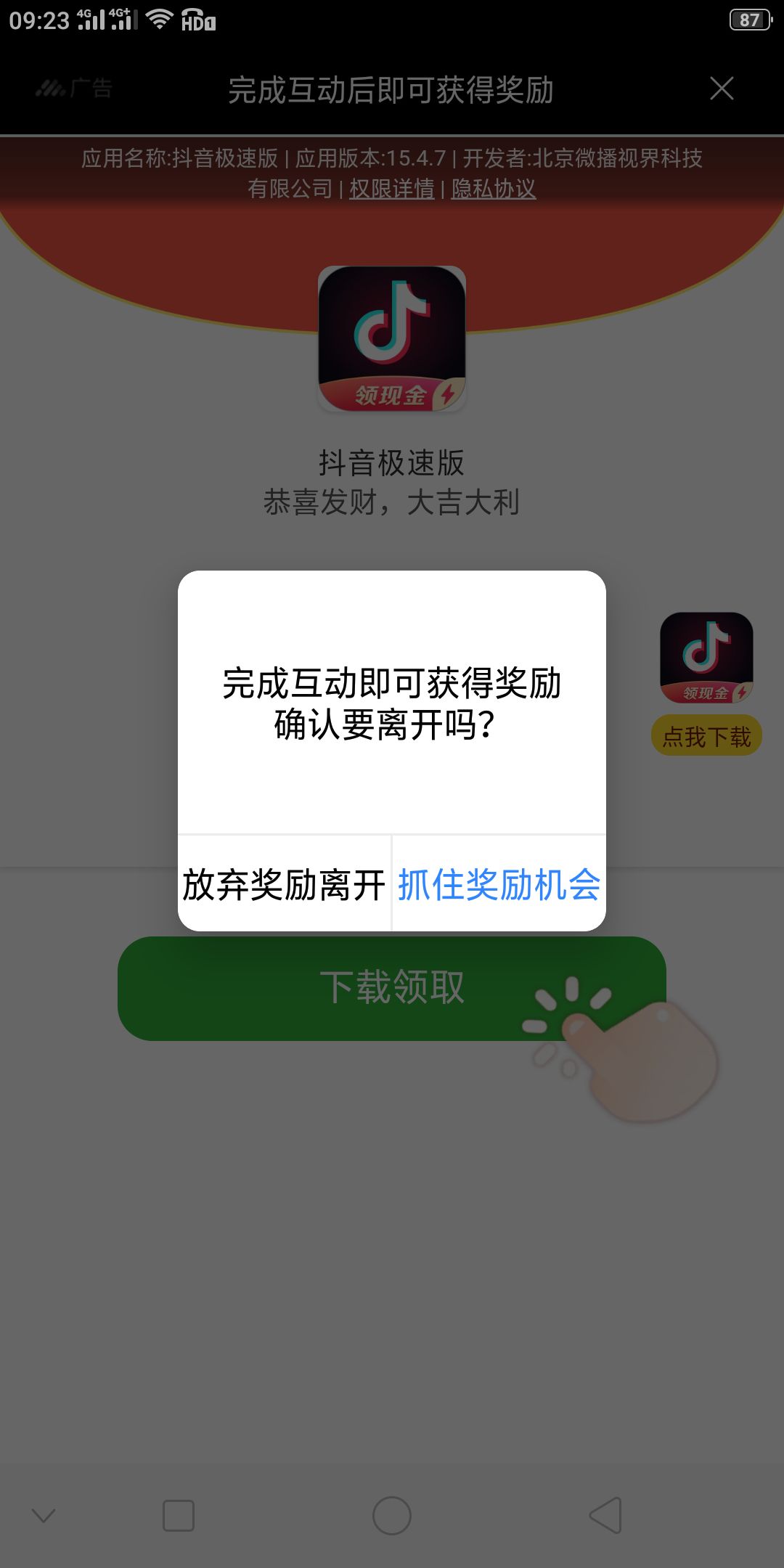Tap the 广告 ad label icon at top left
The width and height of the screenshot is (784, 1568).
click(73, 89)
